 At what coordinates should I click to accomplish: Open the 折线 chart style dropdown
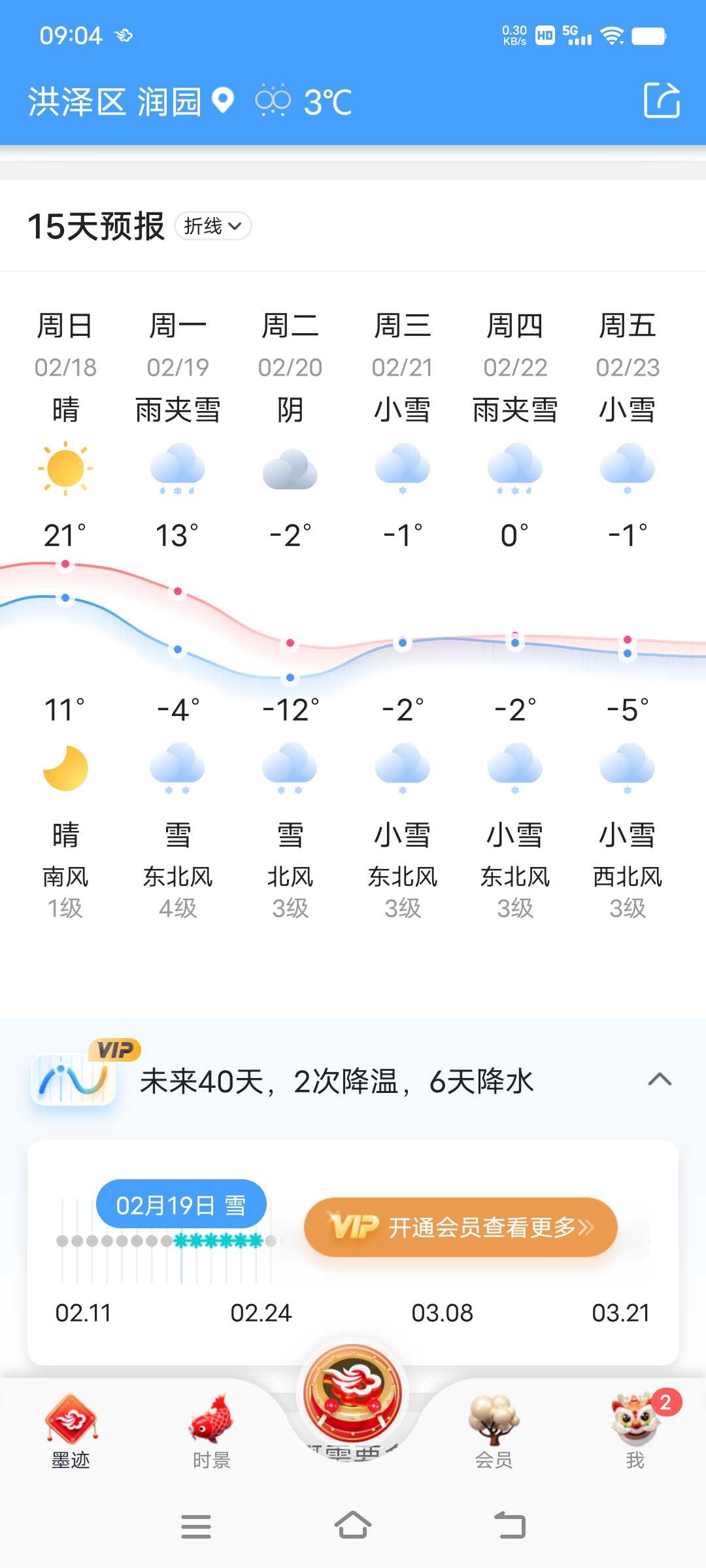click(x=213, y=226)
